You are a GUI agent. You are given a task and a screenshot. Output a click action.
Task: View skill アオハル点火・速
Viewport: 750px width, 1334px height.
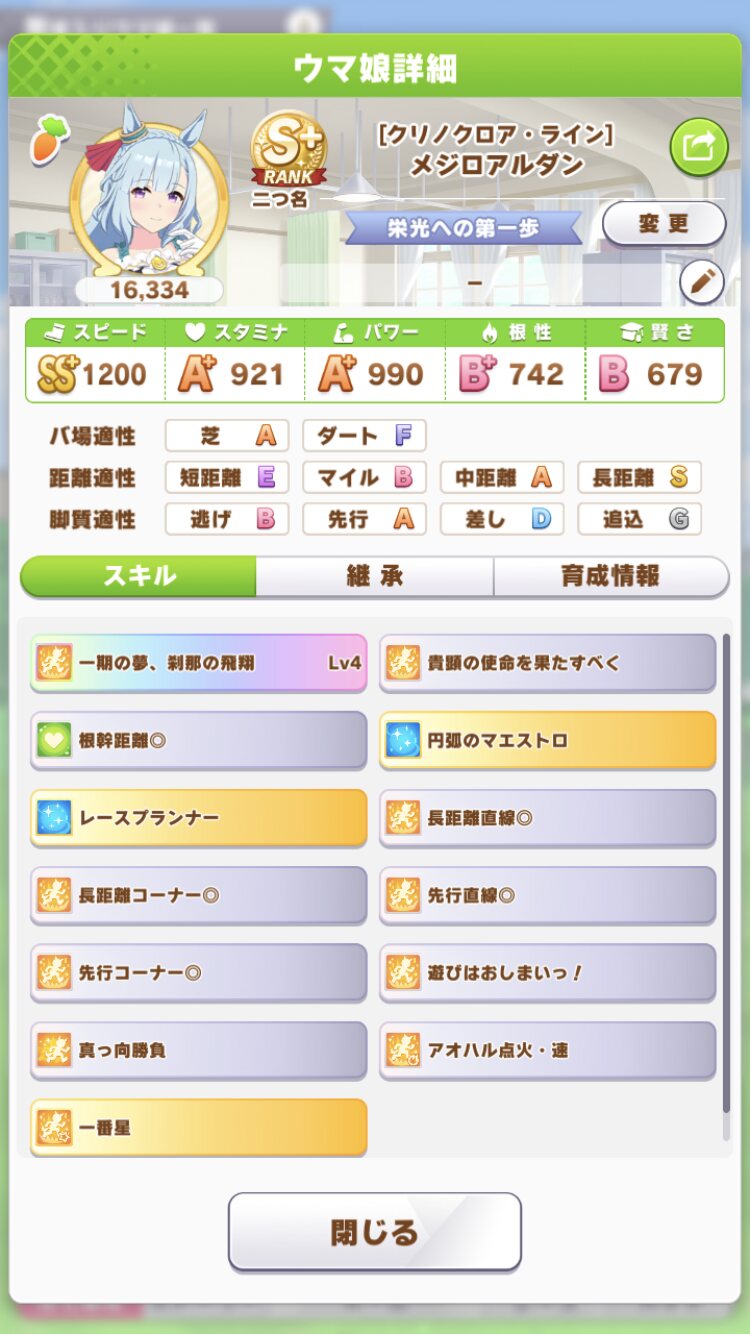click(x=547, y=1050)
